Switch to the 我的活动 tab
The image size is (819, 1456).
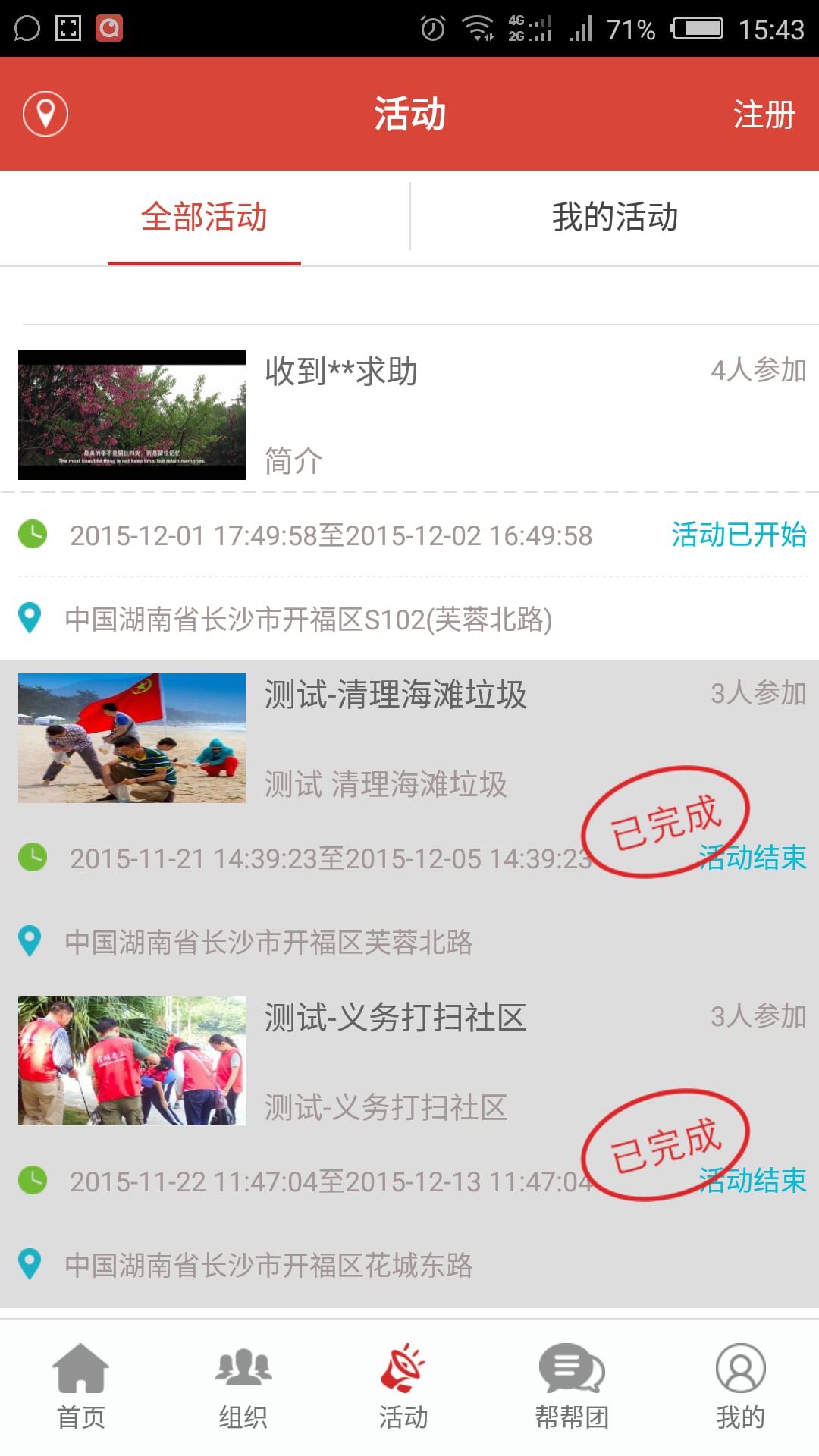pos(614,217)
